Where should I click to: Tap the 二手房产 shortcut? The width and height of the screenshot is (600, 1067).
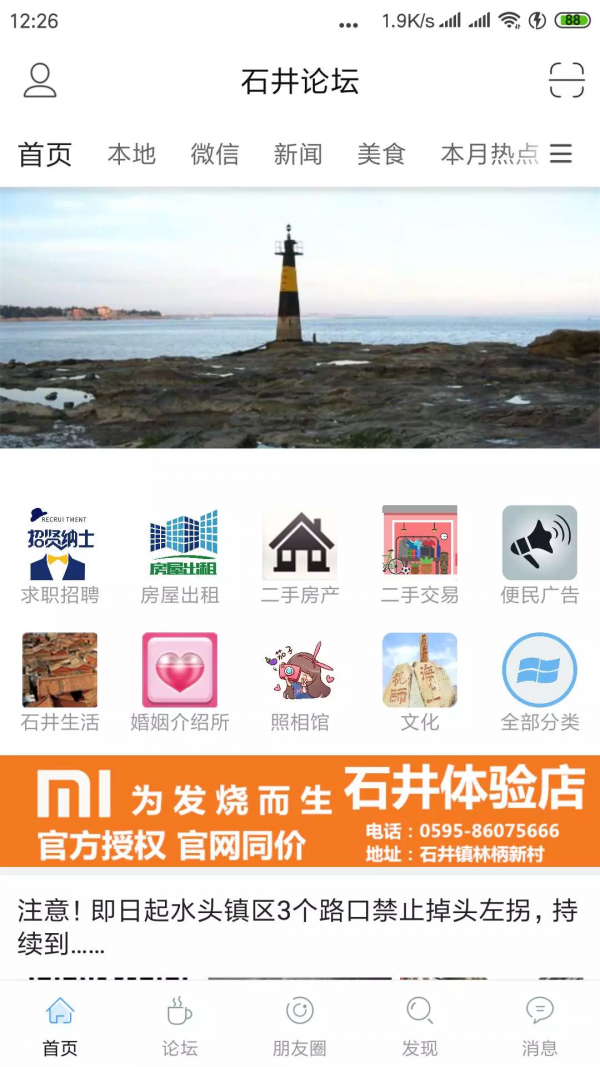(x=300, y=555)
